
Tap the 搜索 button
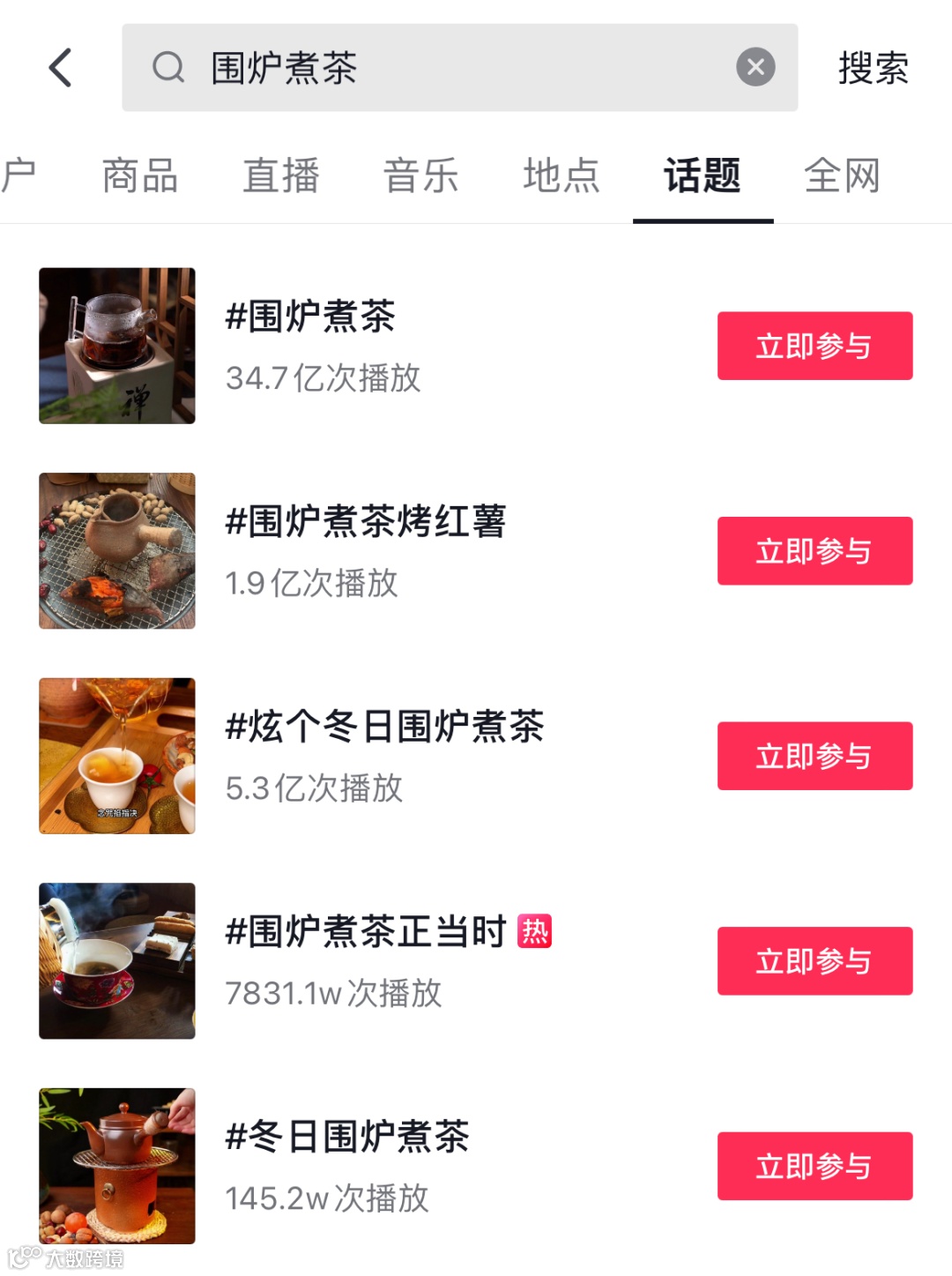coord(873,68)
